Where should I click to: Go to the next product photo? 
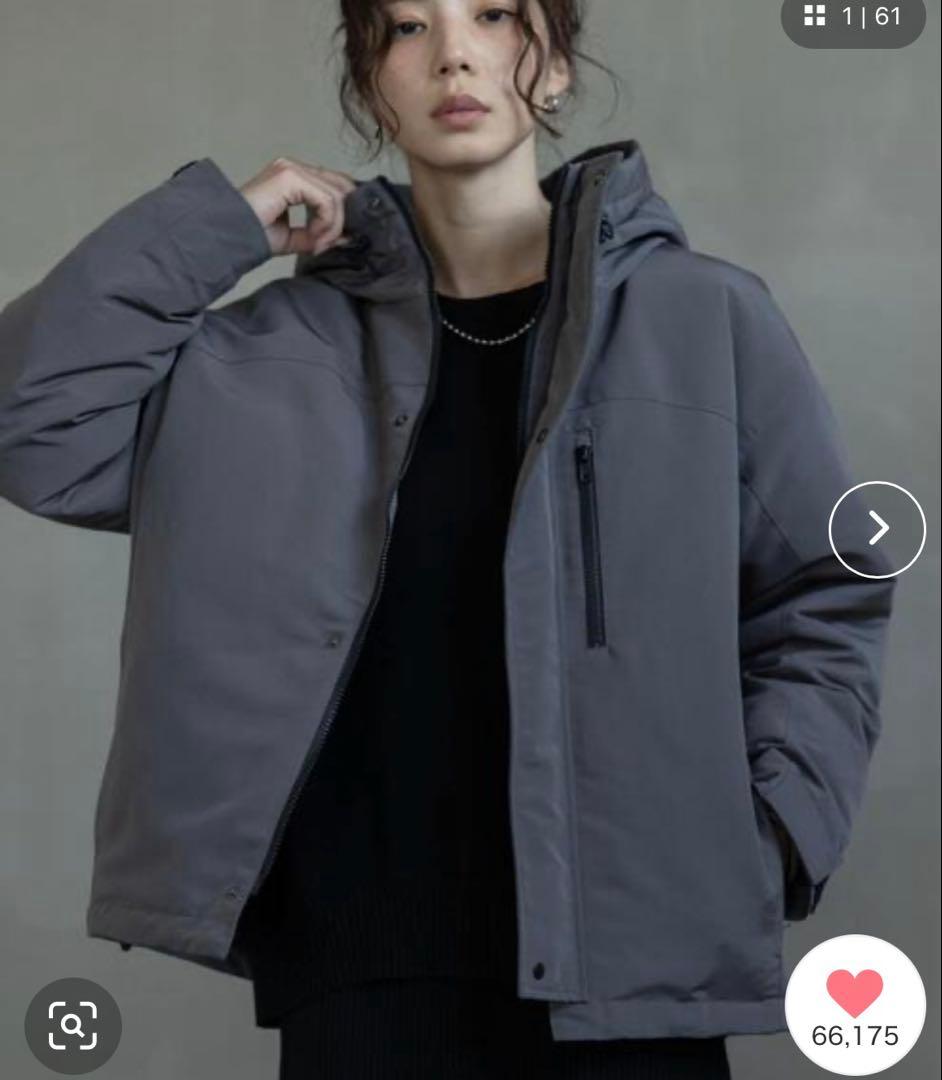(877, 529)
